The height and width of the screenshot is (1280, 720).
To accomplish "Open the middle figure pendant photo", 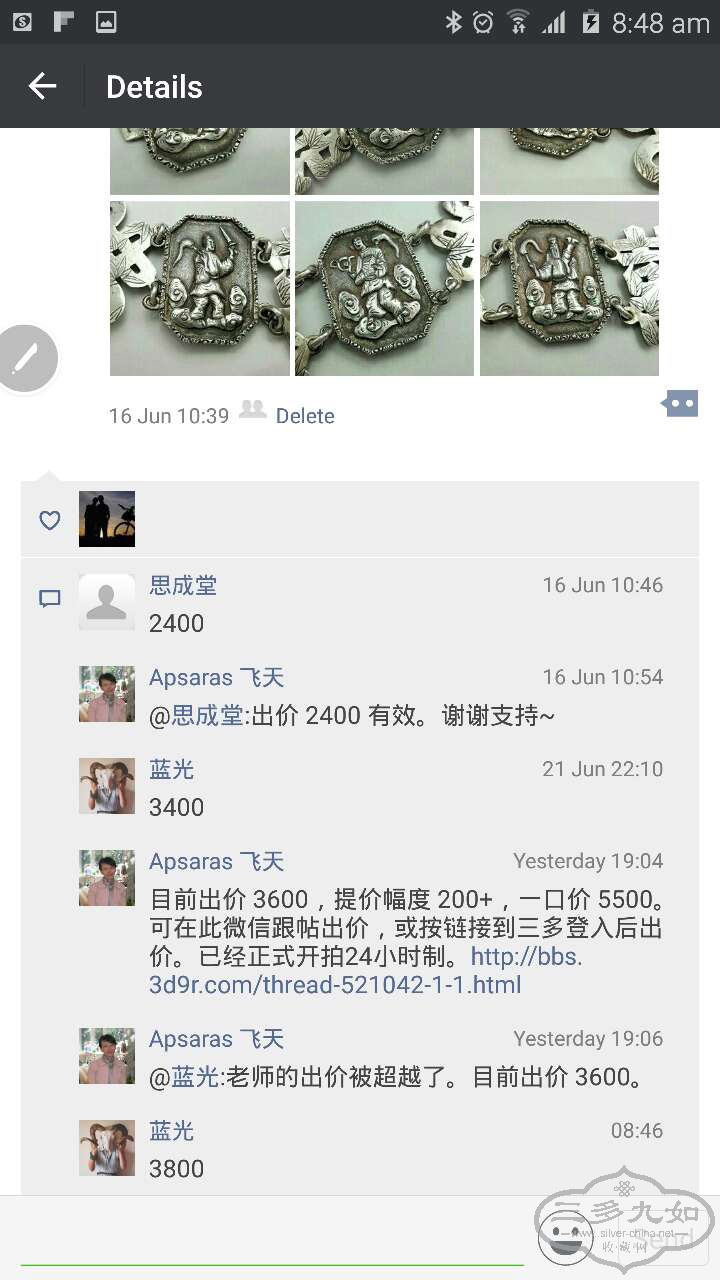I will [384, 289].
